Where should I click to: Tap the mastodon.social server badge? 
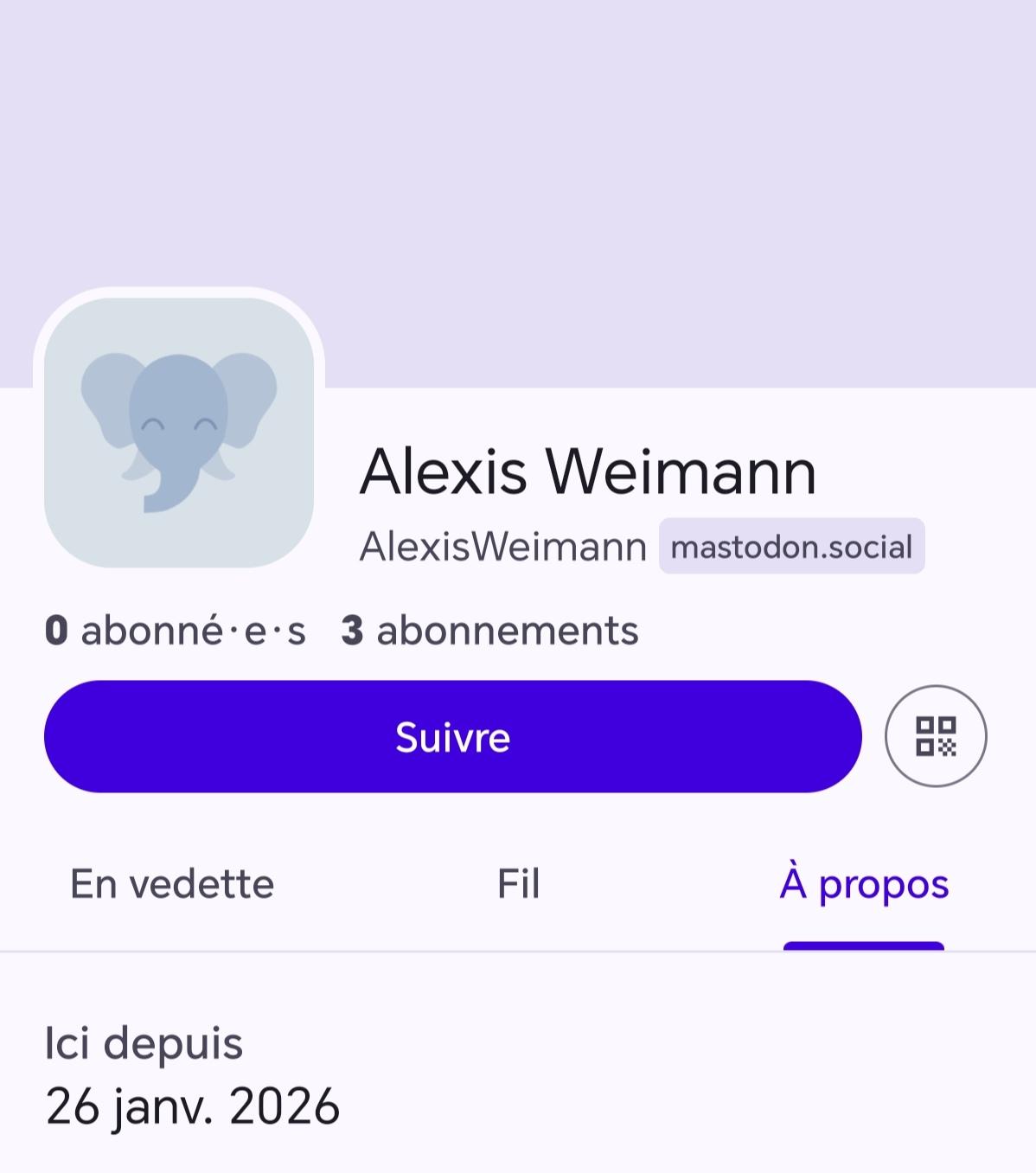[791, 547]
